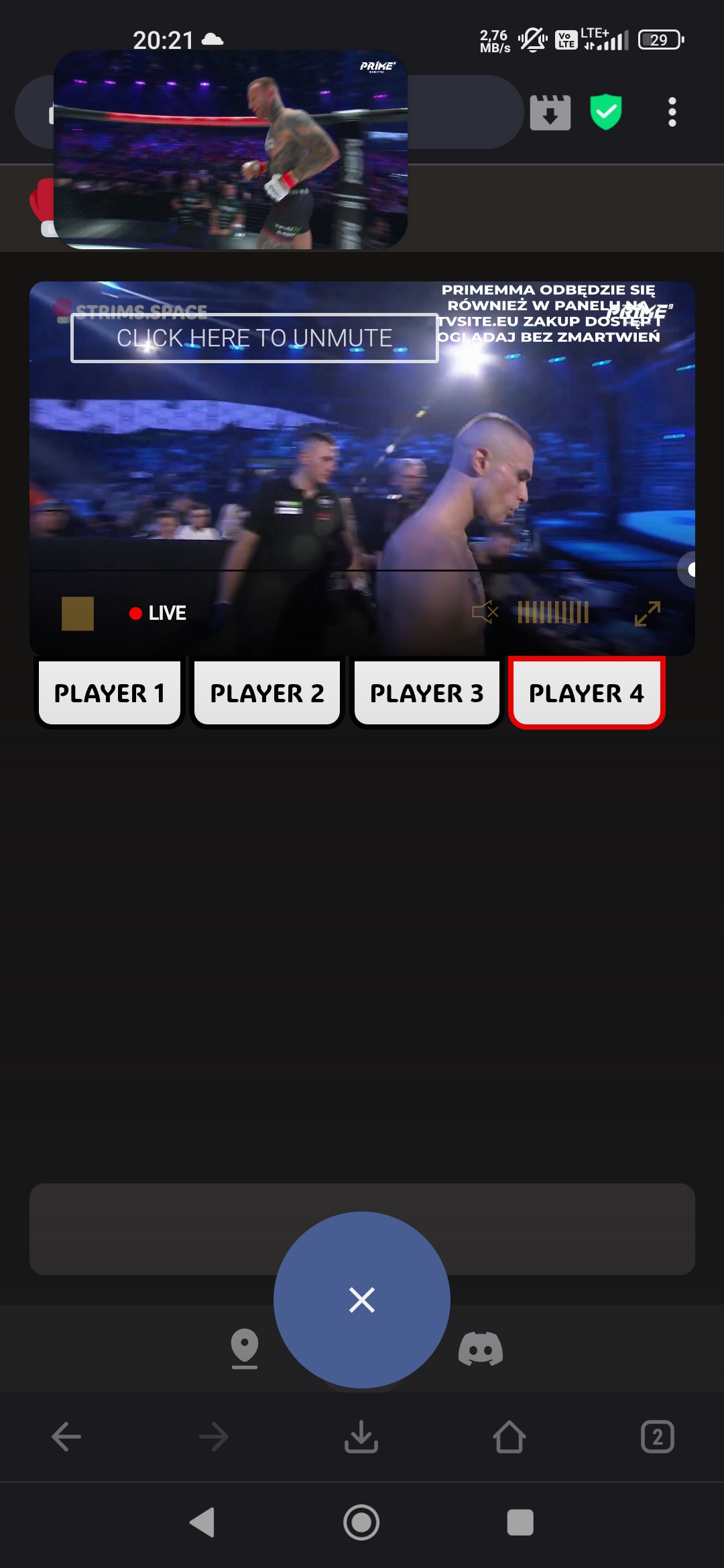Stop the live video playback
This screenshot has width=724, height=1568.
coord(78,613)
